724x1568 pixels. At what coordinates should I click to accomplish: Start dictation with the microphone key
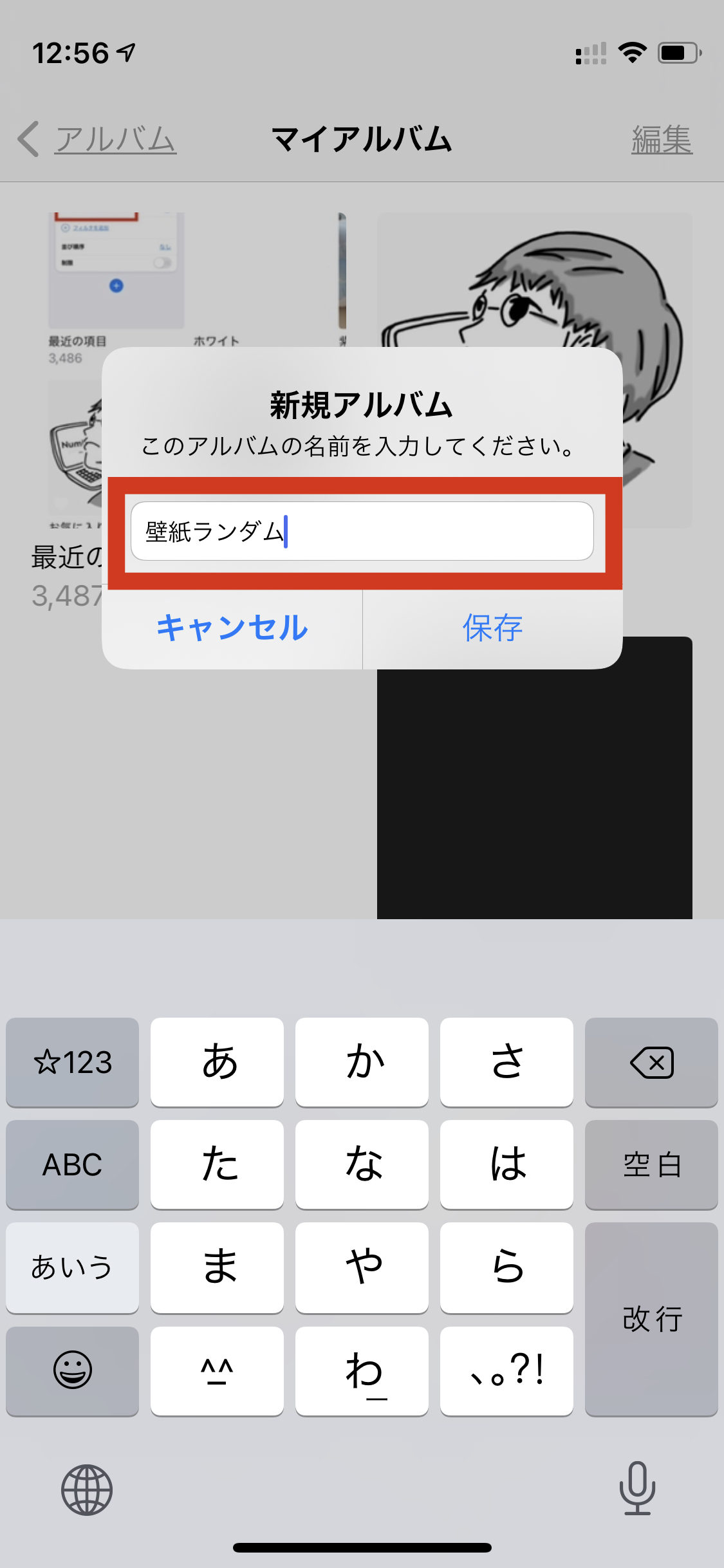tap(637, 1488)
